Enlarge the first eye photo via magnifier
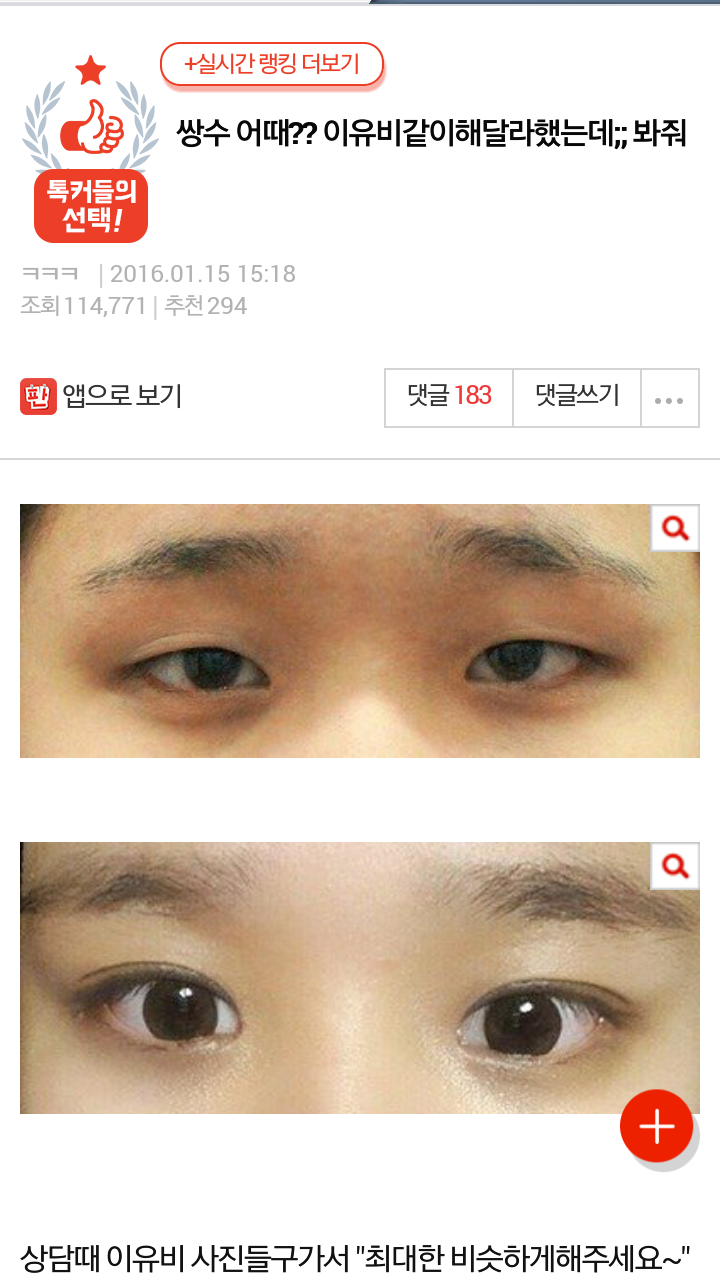The height and width of the screenshot is (1280, 720). pos(675,528)
